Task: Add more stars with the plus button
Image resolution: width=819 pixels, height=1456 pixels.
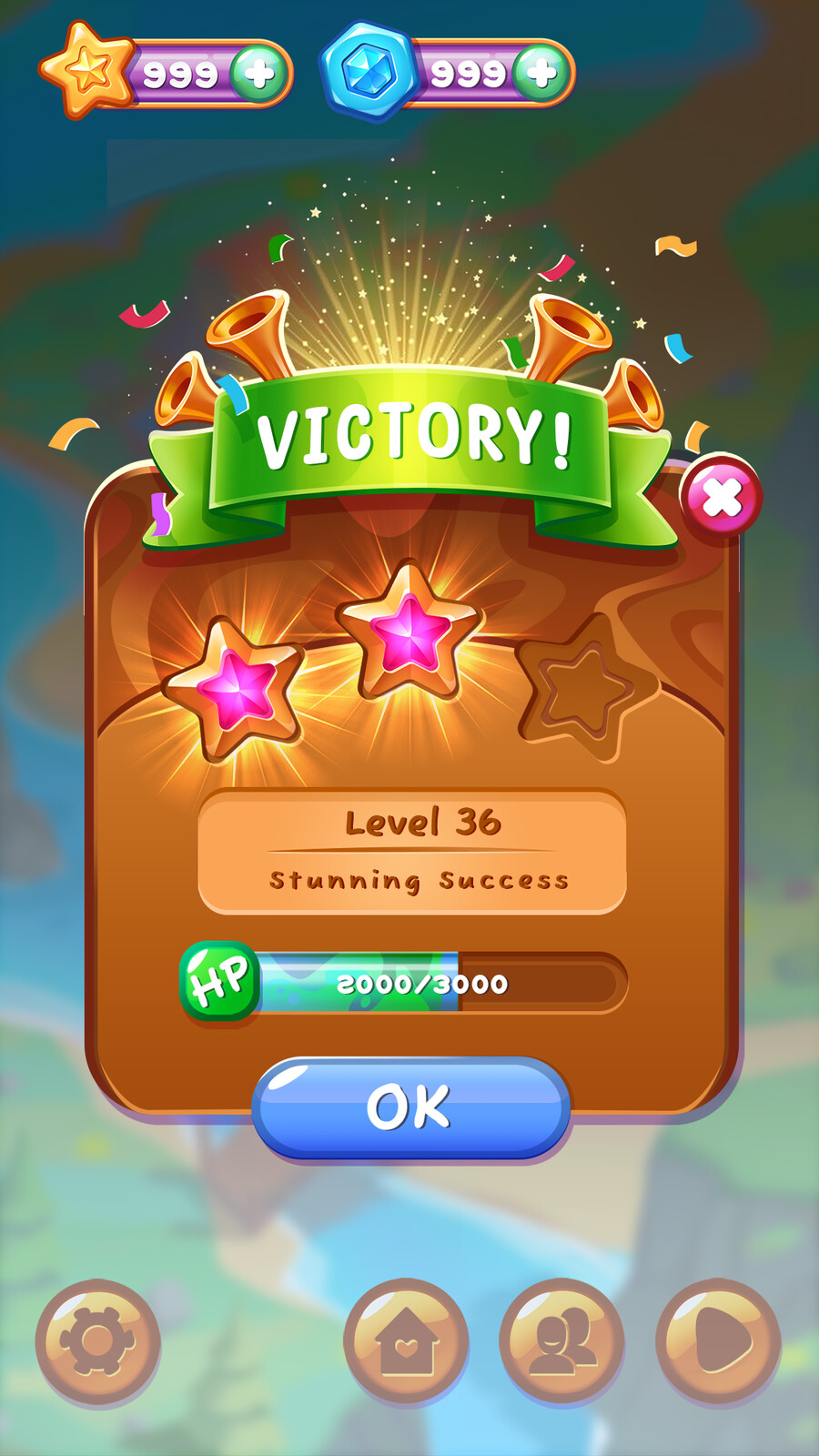Action: pyautogui.click(x=259, y=74)
